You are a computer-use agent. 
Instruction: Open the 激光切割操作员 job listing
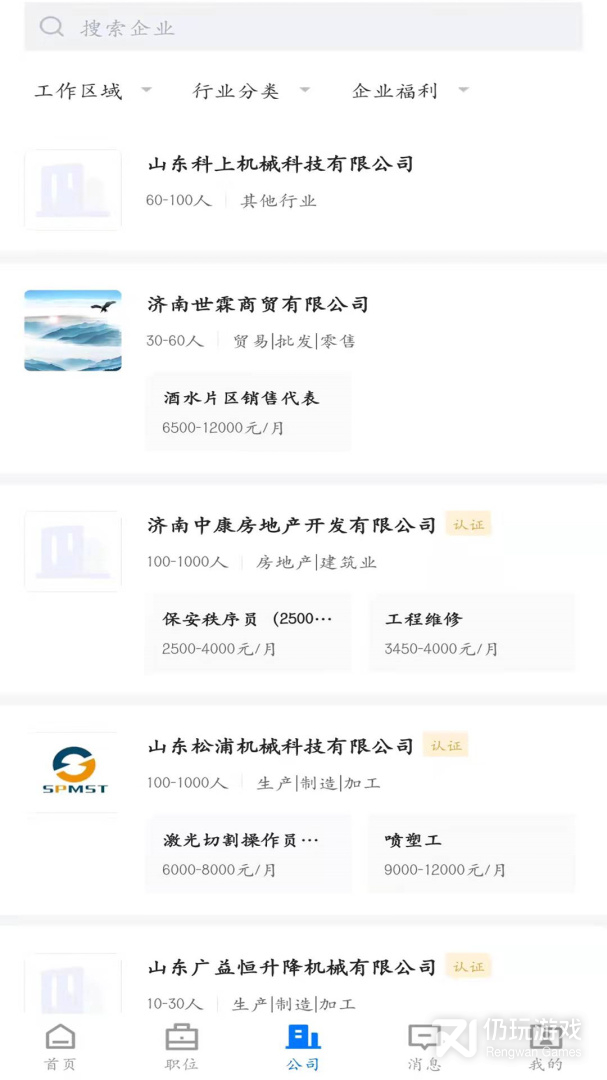point(248,854)
